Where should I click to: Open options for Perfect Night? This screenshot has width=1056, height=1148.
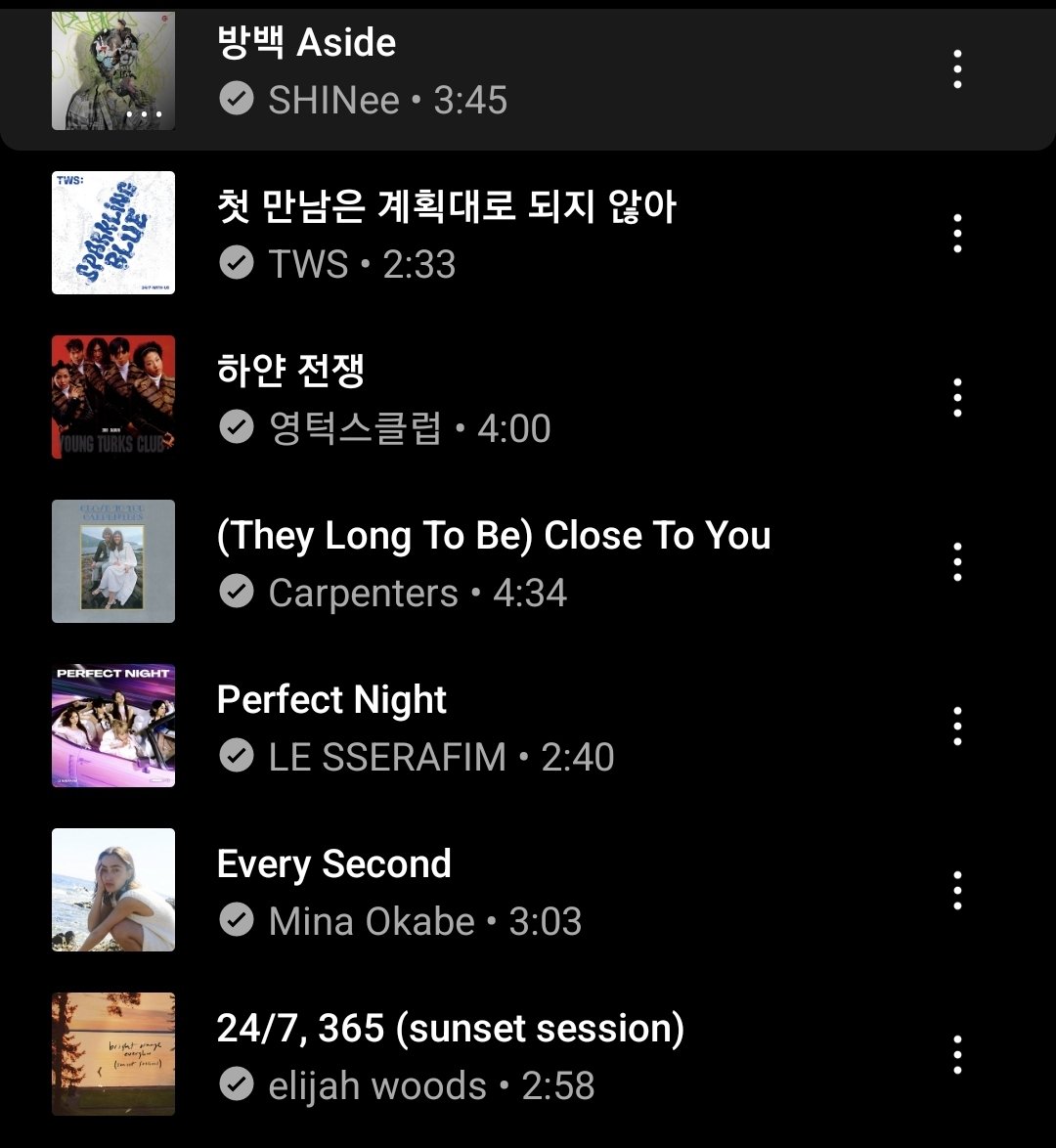[957, 727]
